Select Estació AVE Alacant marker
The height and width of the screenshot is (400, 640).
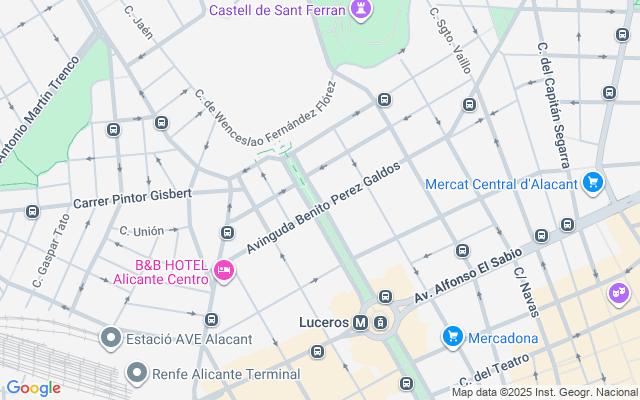(x=111, y=338)
